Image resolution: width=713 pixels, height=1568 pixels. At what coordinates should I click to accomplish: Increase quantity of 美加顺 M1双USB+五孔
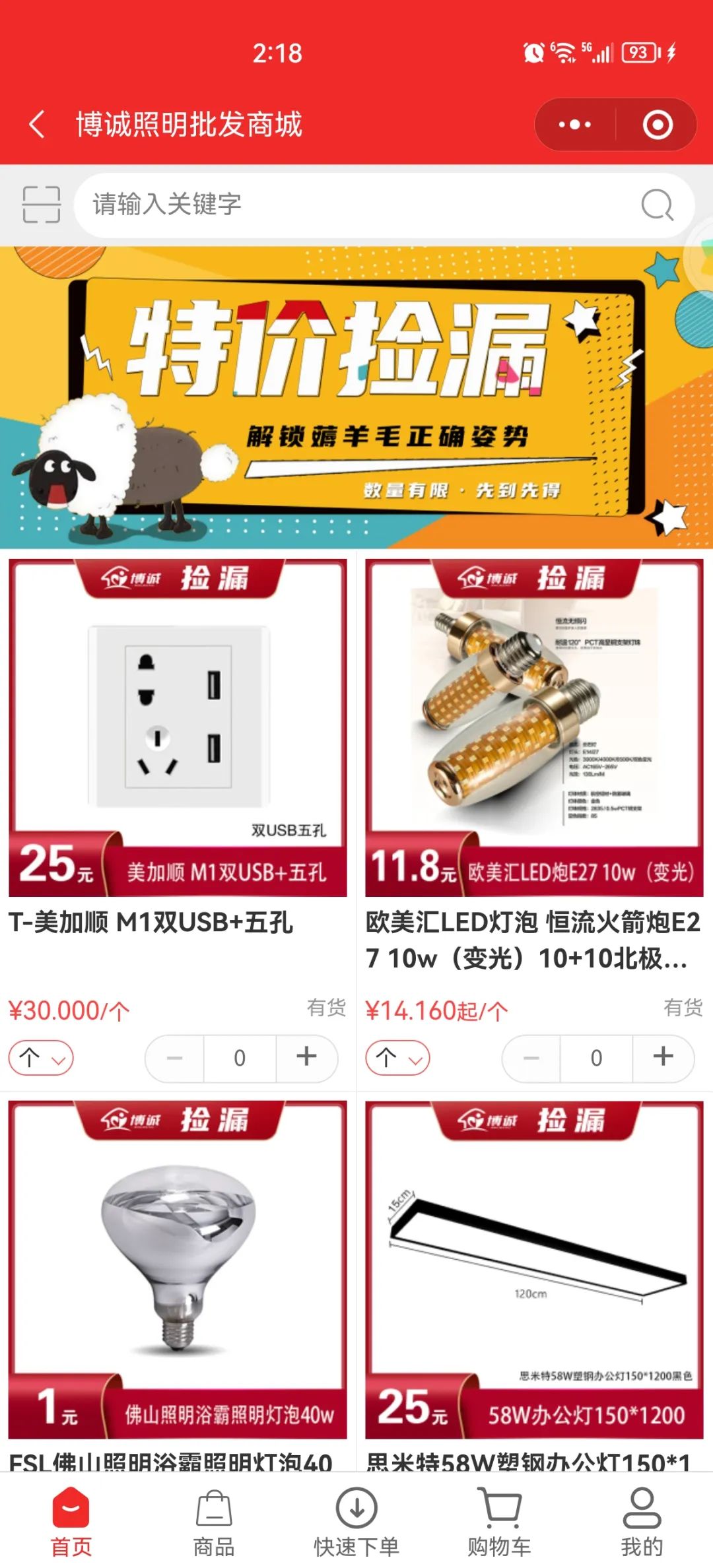(306, 1057)
